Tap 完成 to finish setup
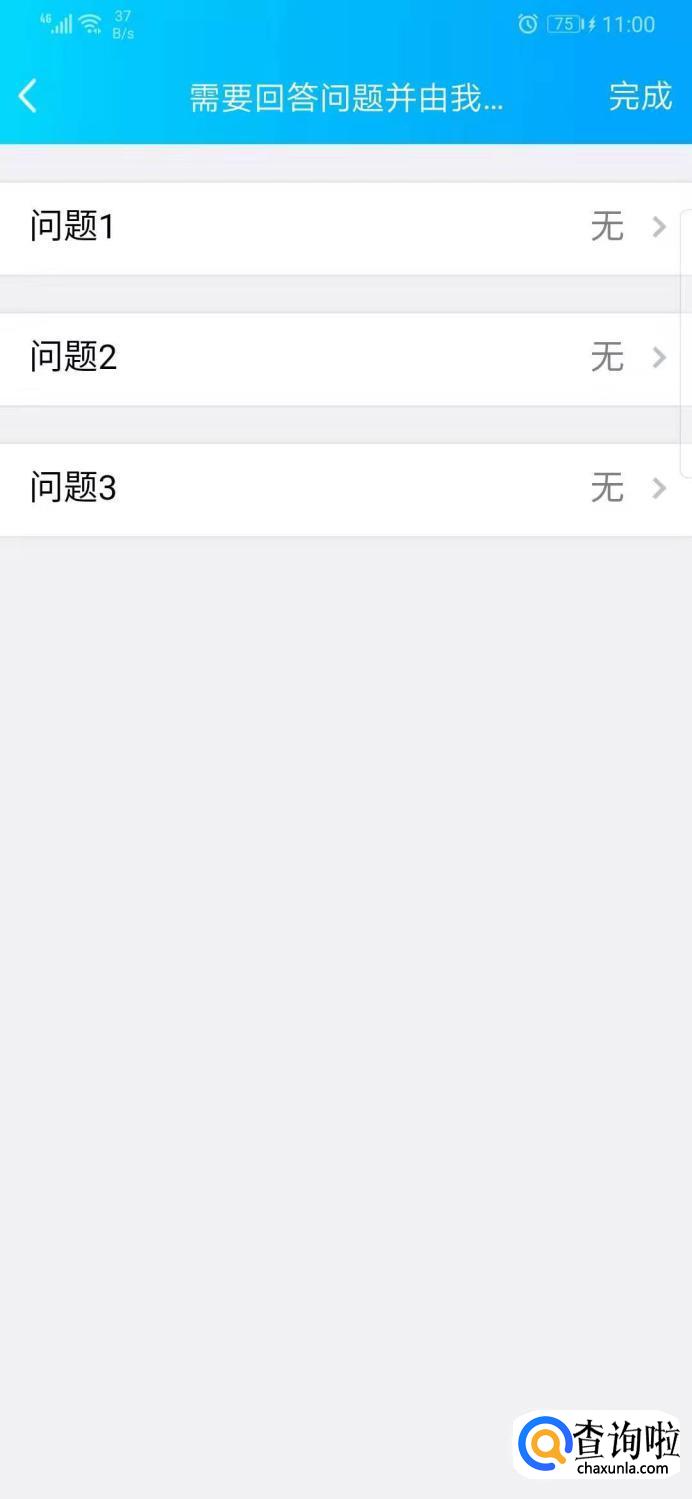Viewport: 692px width, 1499px height. pos(640,97)
